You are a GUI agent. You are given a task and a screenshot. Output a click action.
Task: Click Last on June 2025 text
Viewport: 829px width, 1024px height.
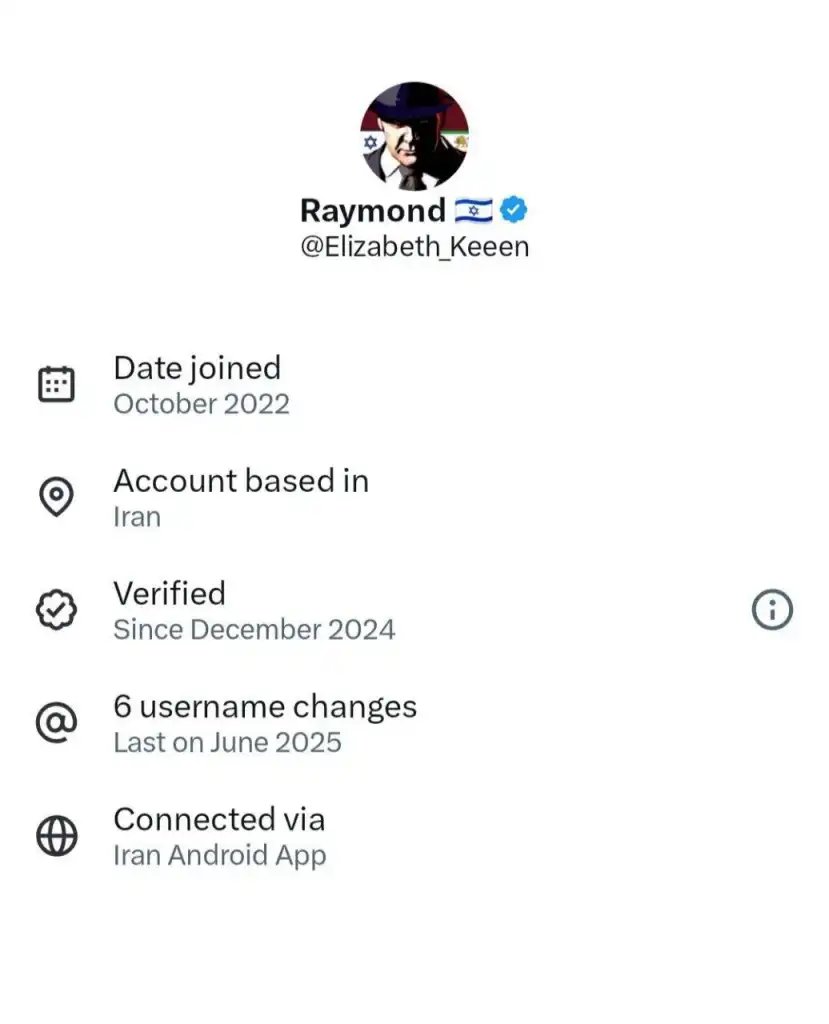[x=228, y=742]
